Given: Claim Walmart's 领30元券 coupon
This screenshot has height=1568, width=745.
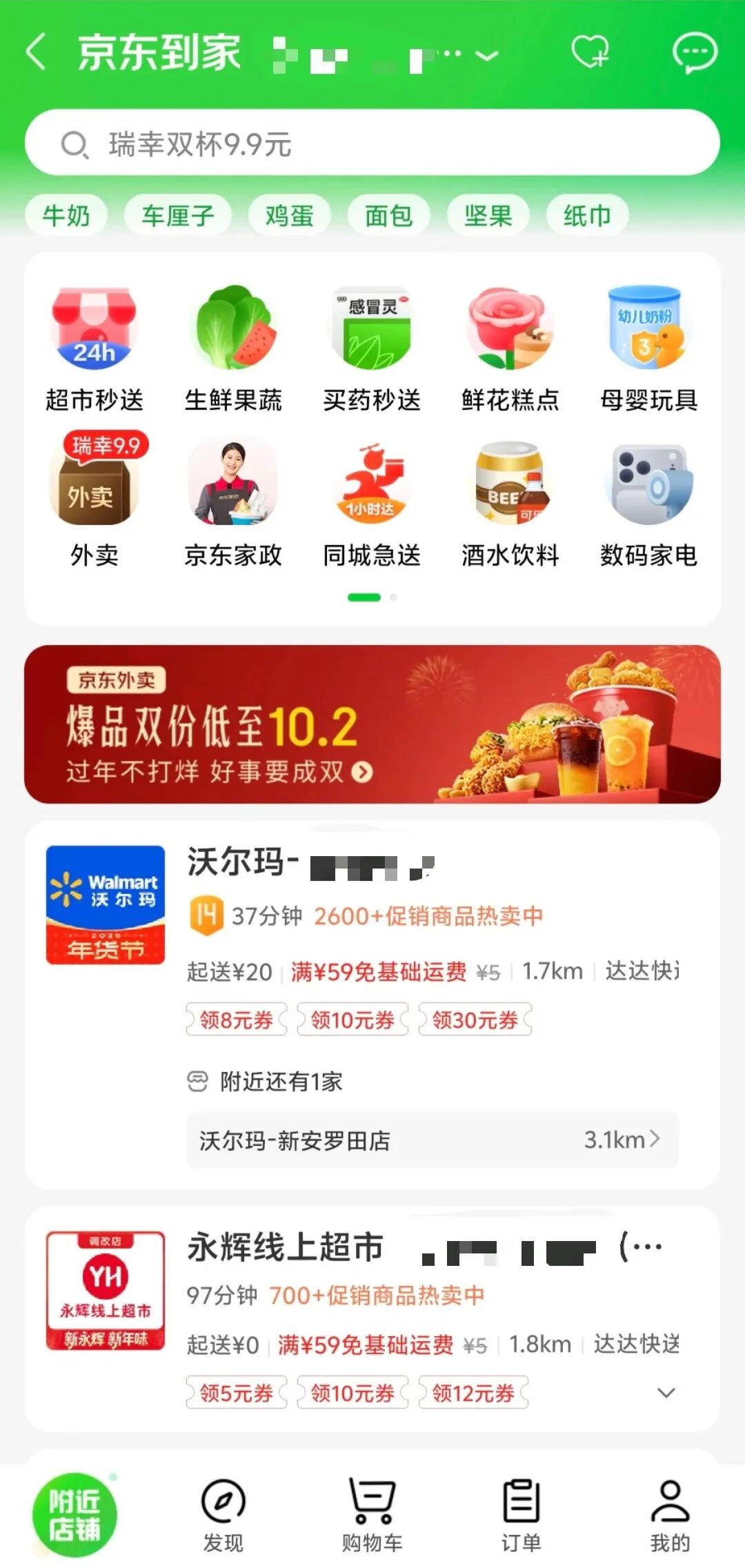Looking at the screenshot, I should click(x=475, y=1020).
